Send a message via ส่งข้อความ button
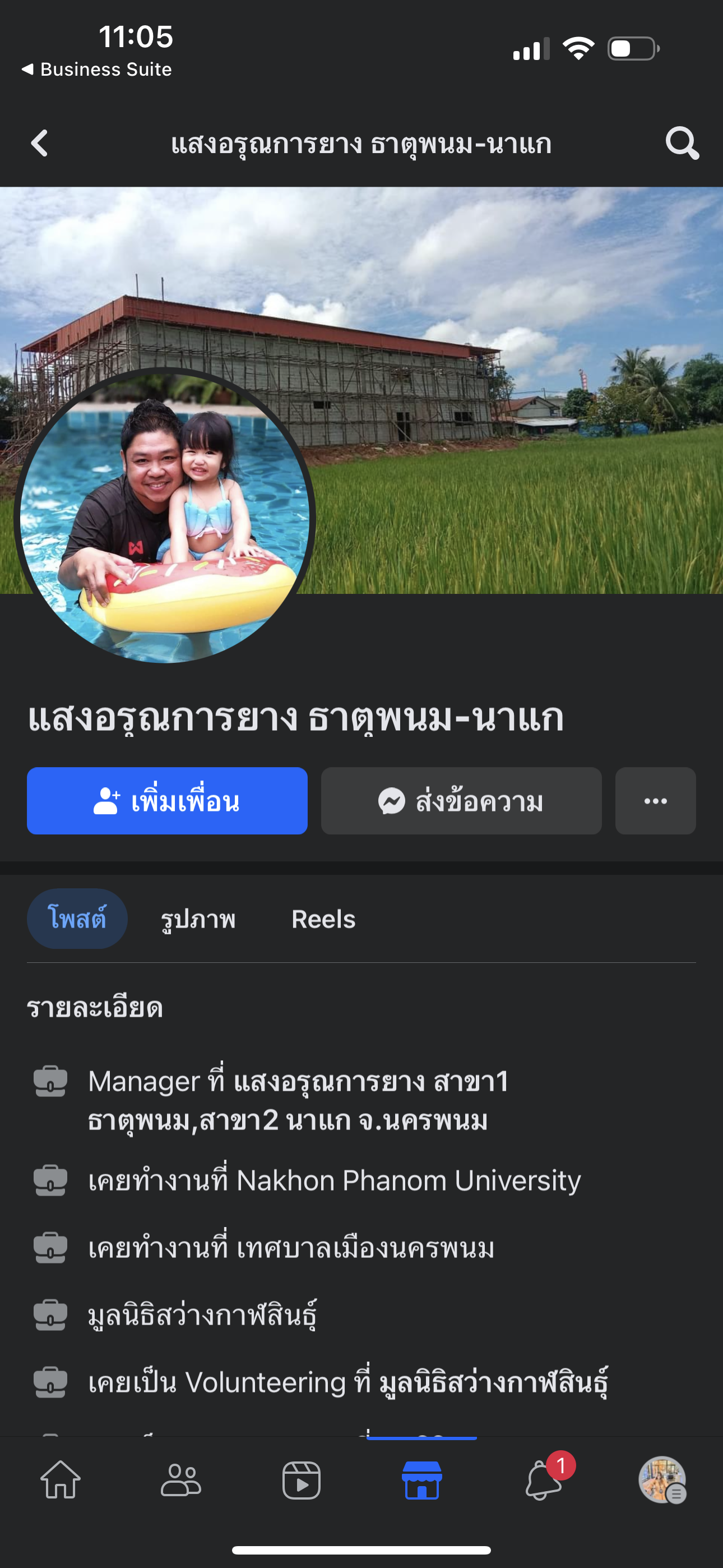The width and height of the screenshot is (723, 1568). pyautogui.click(x=461, y=801)
